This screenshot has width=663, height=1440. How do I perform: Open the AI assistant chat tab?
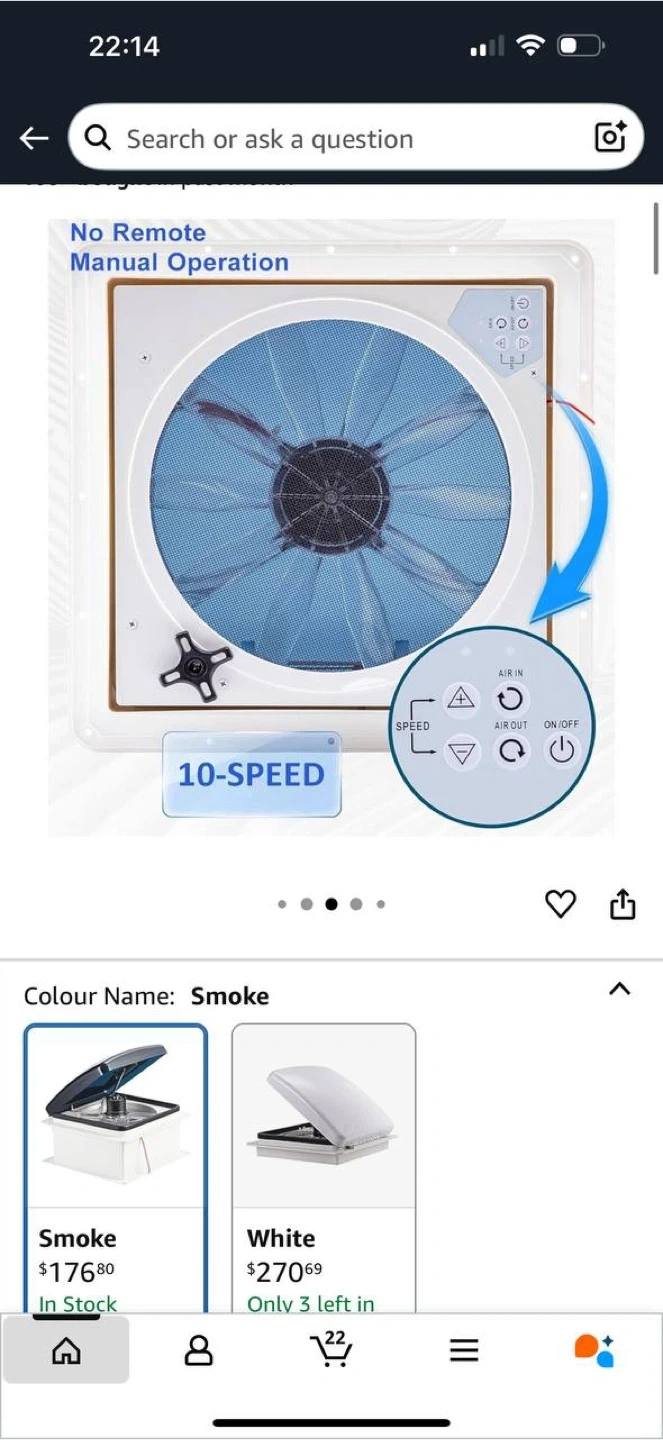tap(595, 1350)
